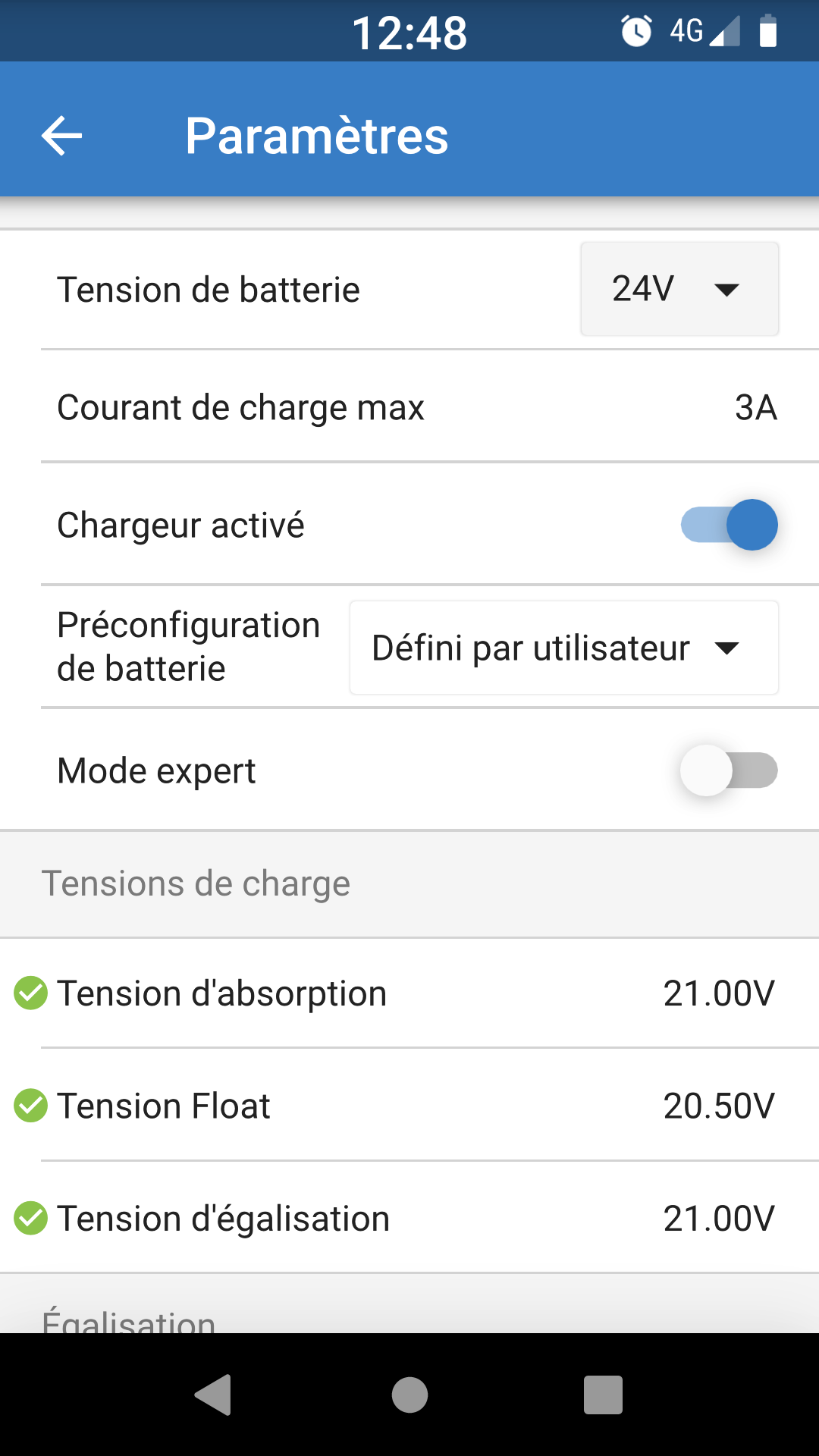The width and height of the screenshot is (819, 1456).
Task: Enable Mode expert
Action: (730, 770)
